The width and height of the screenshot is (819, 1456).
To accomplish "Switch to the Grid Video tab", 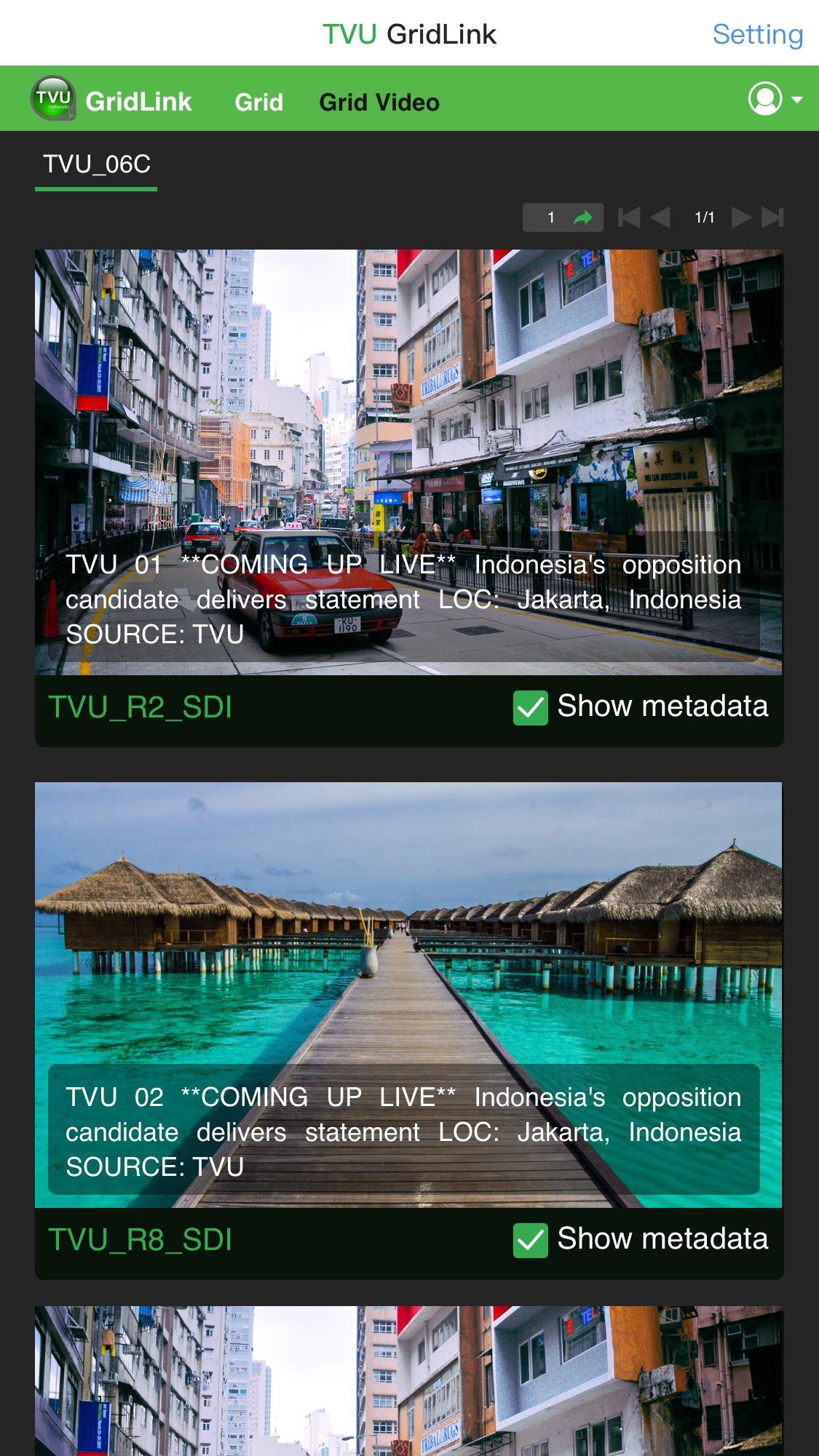I will pos(379,102).
